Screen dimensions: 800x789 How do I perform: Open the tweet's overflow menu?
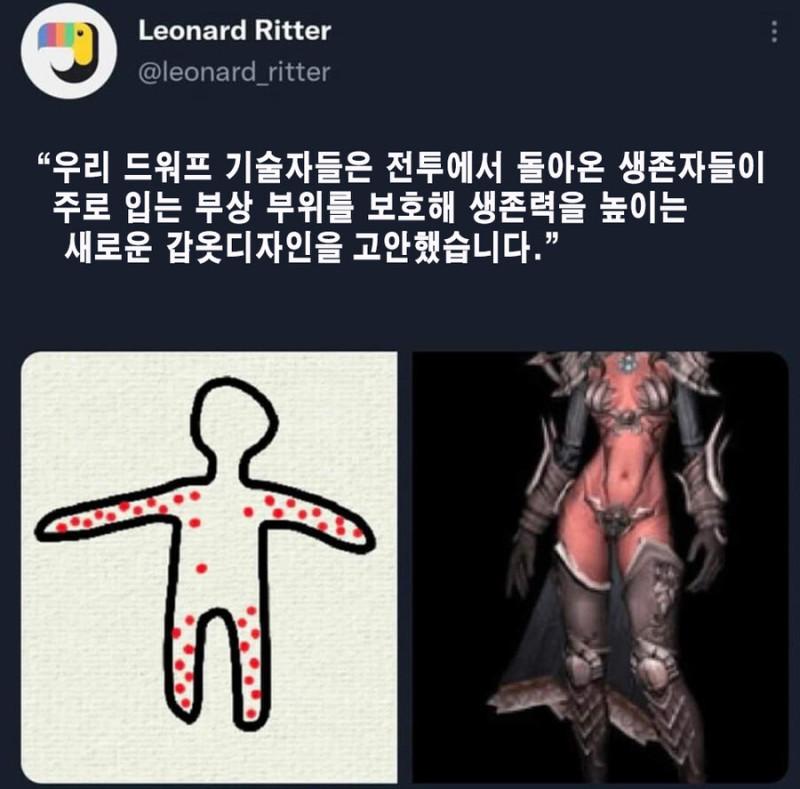[x=773, y=32]
